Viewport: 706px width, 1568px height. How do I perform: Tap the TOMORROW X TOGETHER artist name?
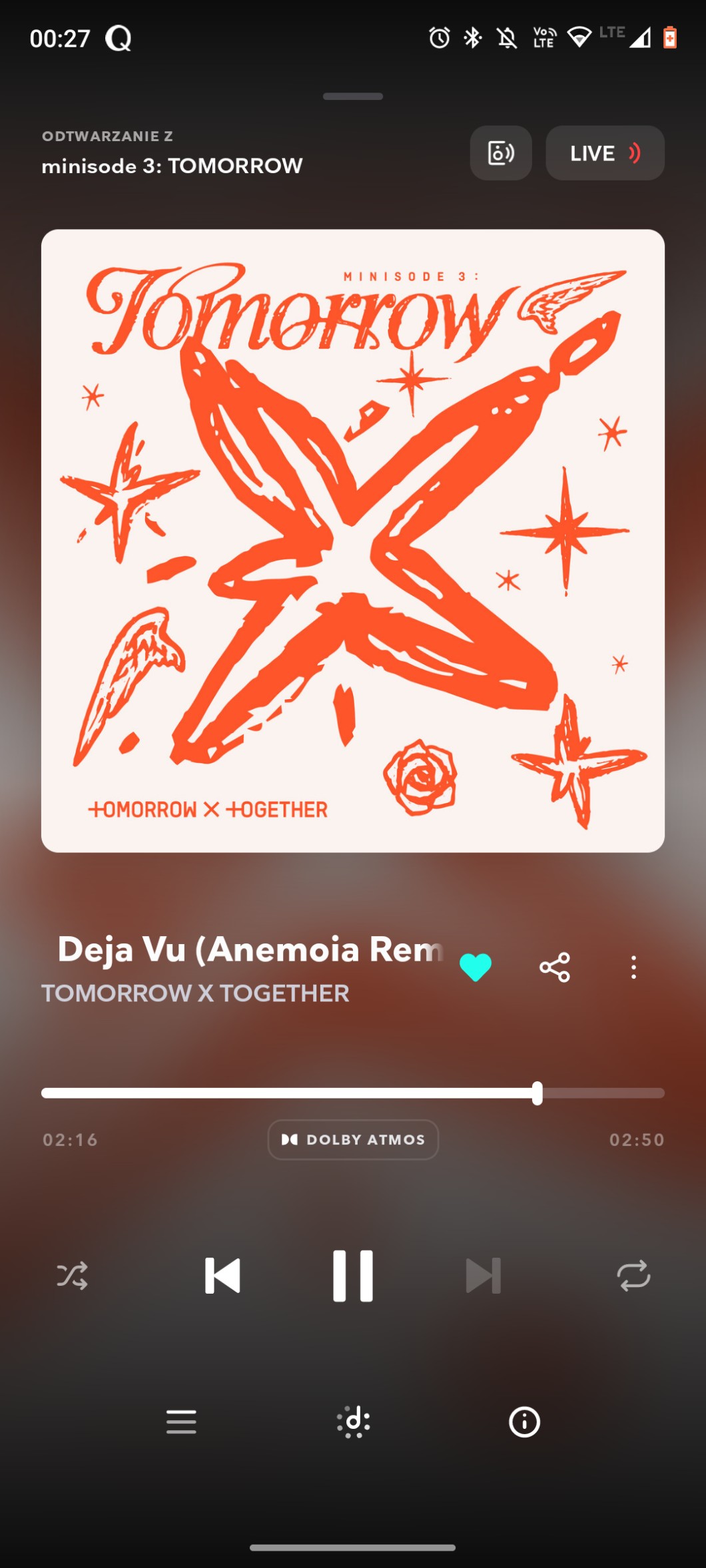tap(195, 993)
